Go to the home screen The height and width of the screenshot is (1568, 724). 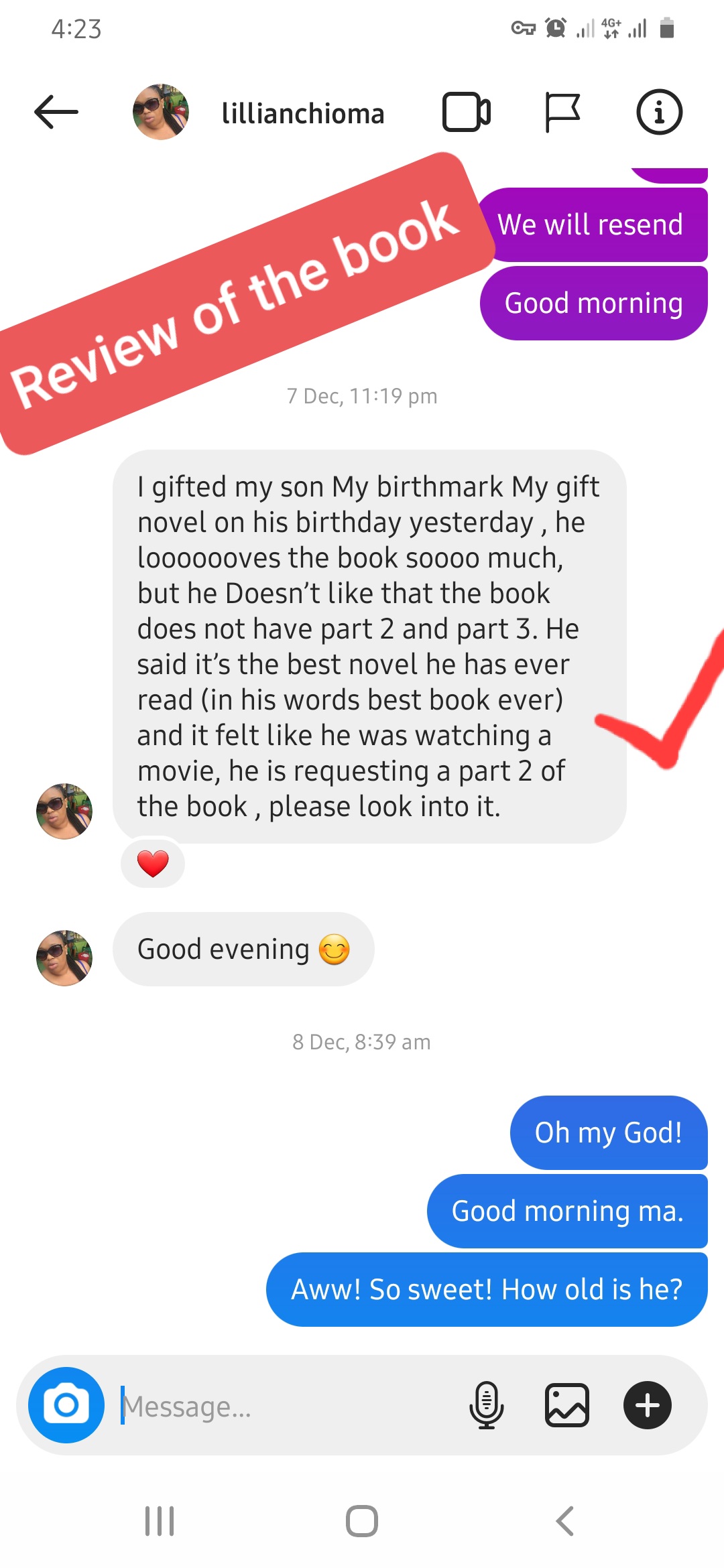pos(362,1521)
